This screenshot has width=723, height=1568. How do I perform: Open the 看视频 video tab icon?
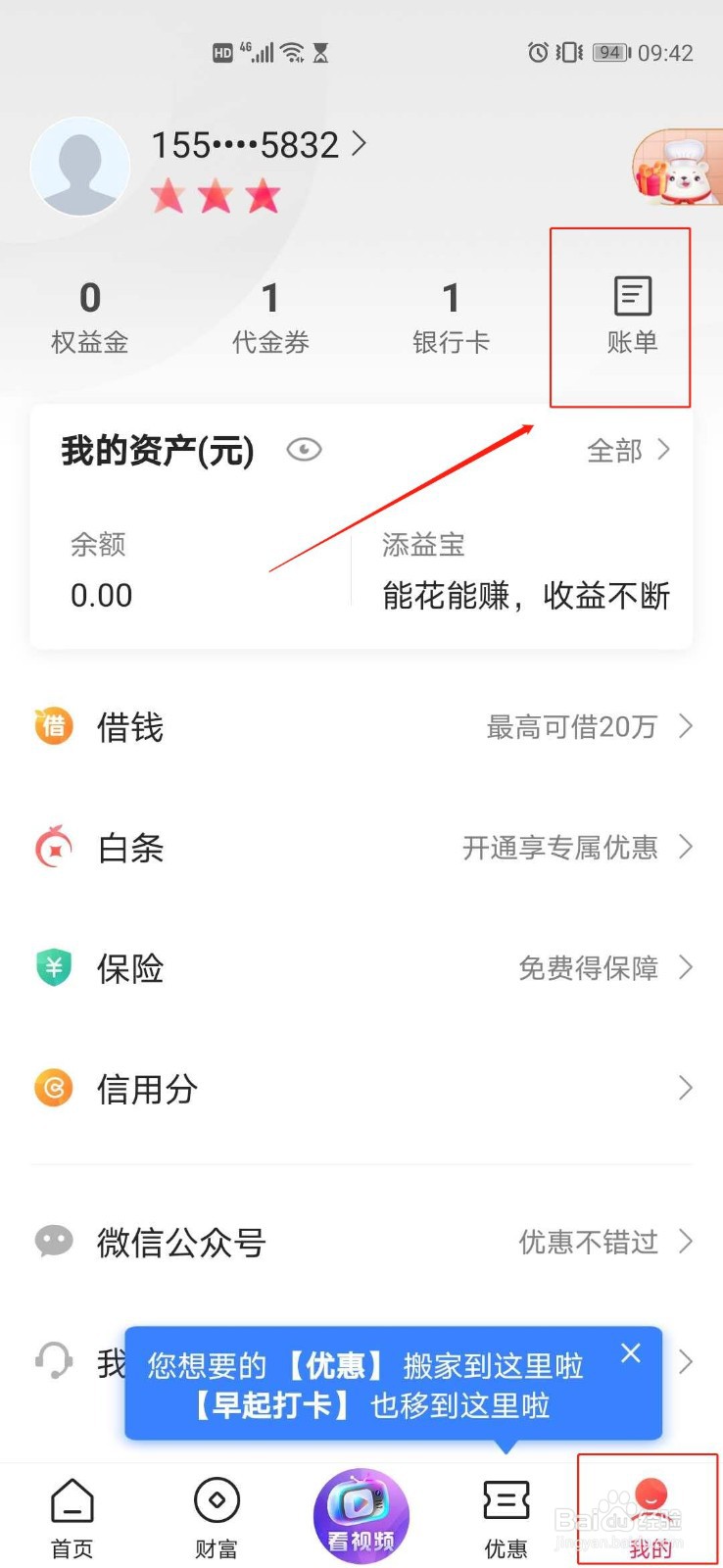click(361, 1512)
